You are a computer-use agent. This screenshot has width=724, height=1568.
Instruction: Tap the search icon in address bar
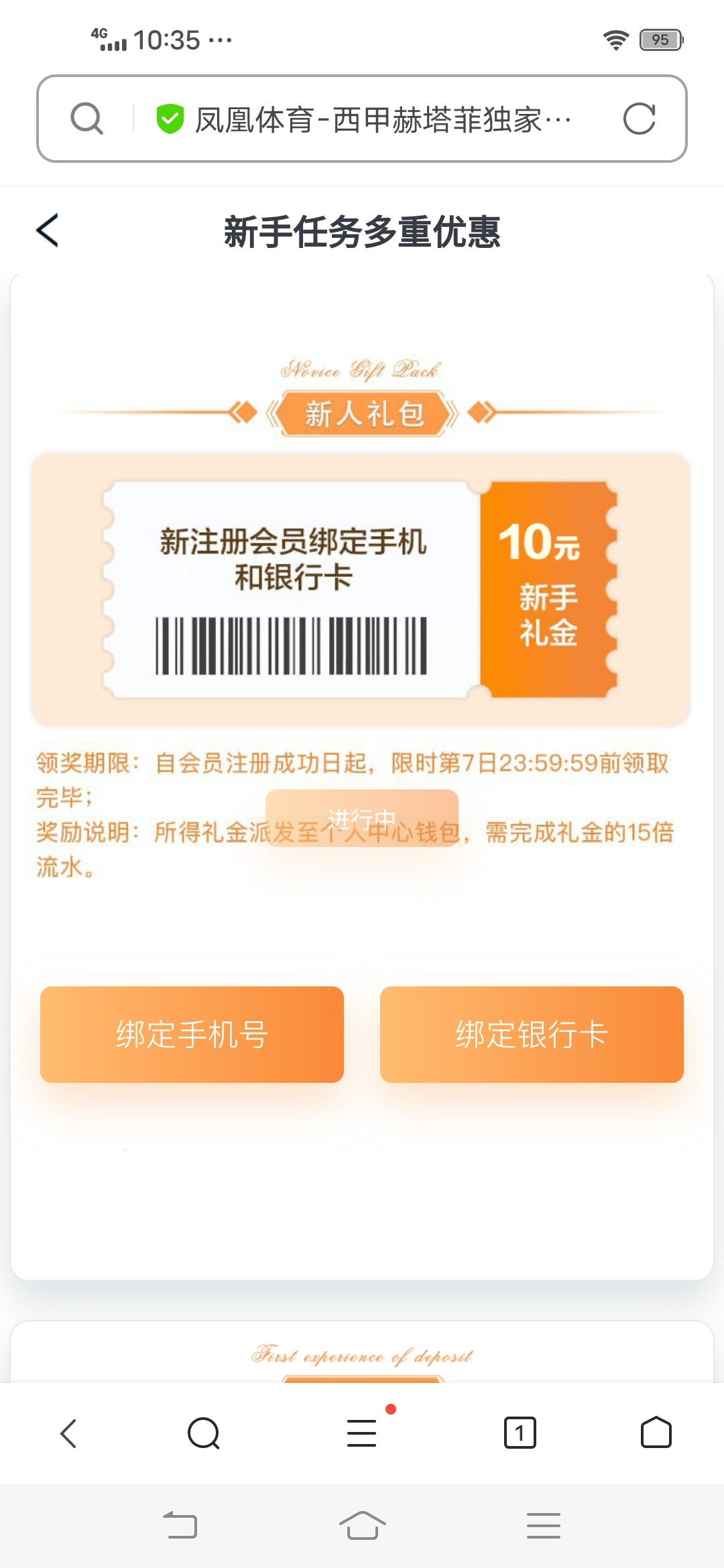click(x=87, y=119)
